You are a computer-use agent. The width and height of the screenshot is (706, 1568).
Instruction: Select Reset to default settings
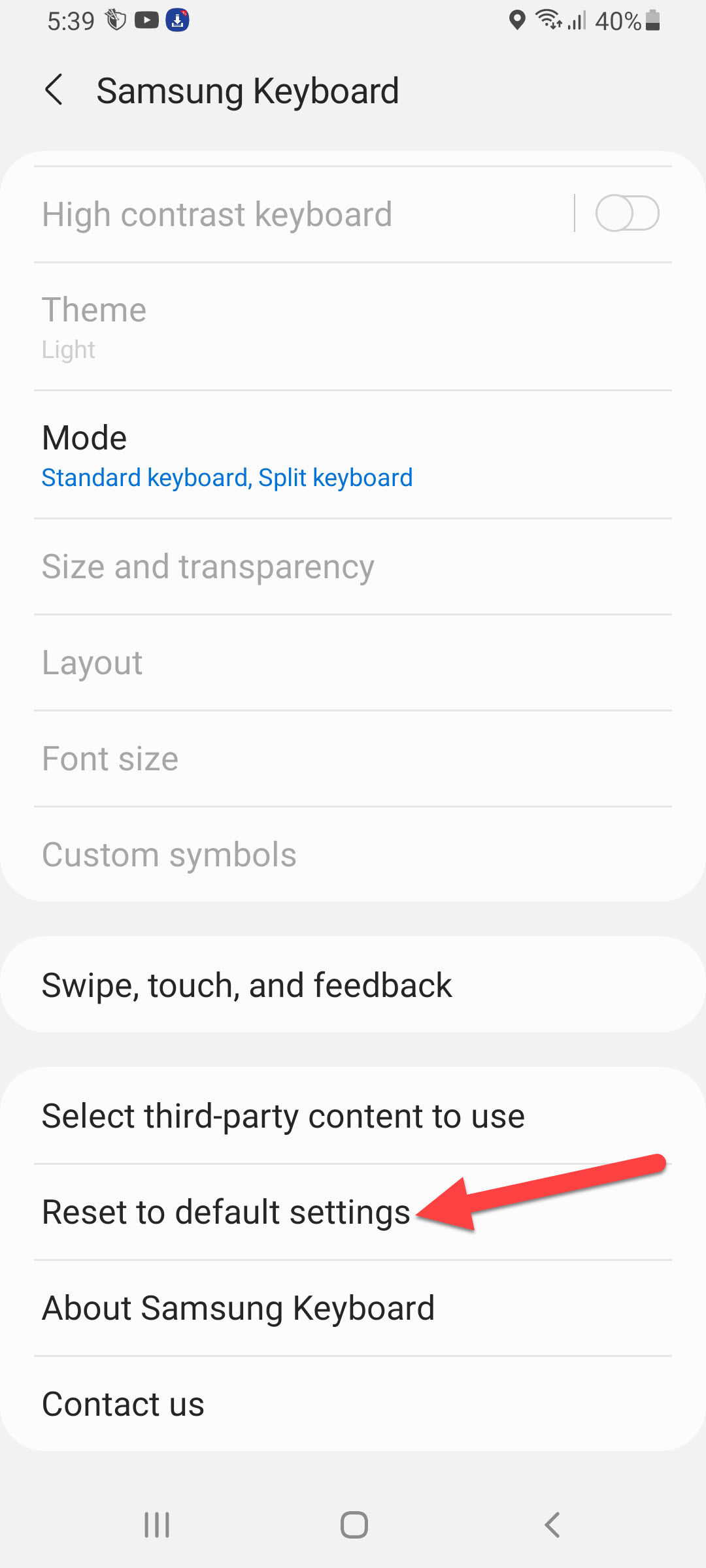tap(226, 1212)
